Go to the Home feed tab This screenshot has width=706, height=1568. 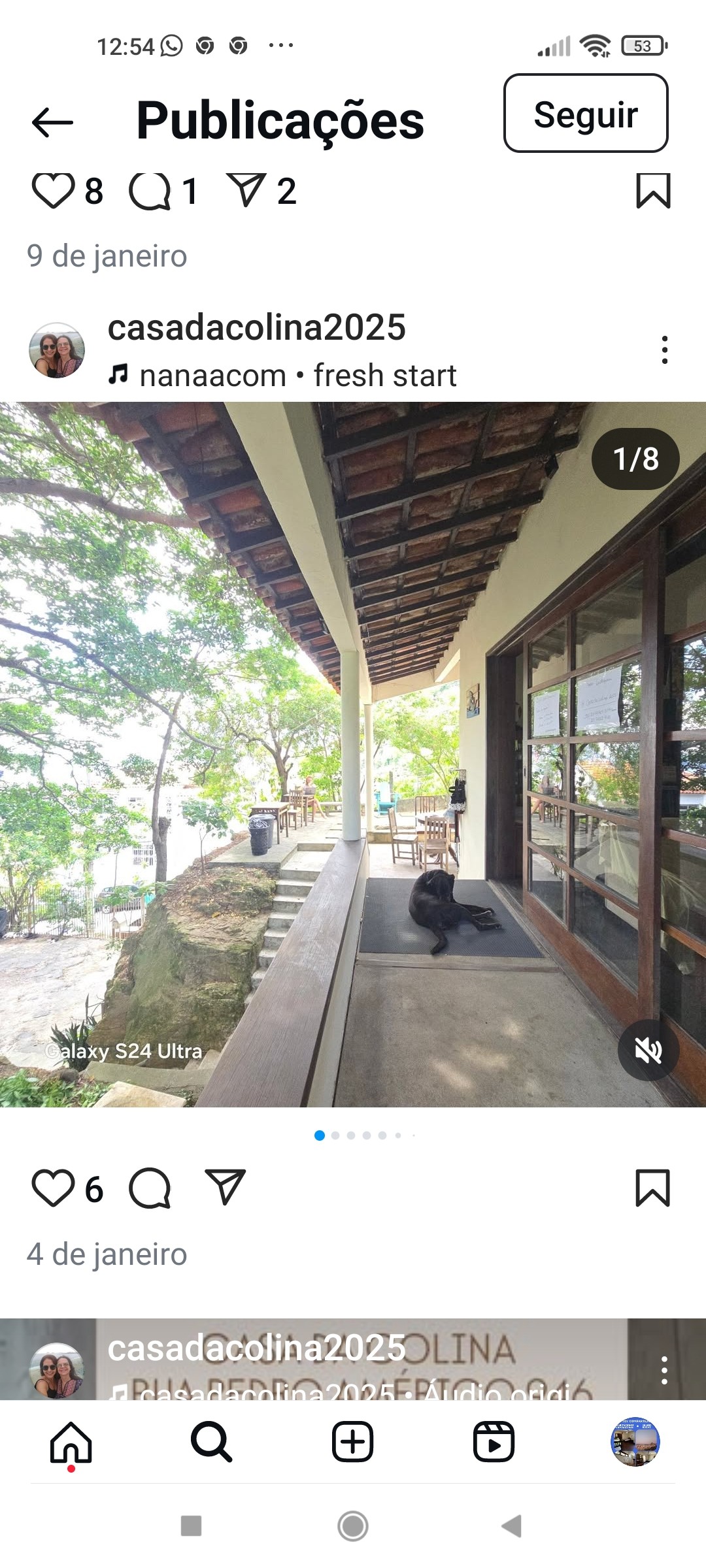[x=71, y=1441]
